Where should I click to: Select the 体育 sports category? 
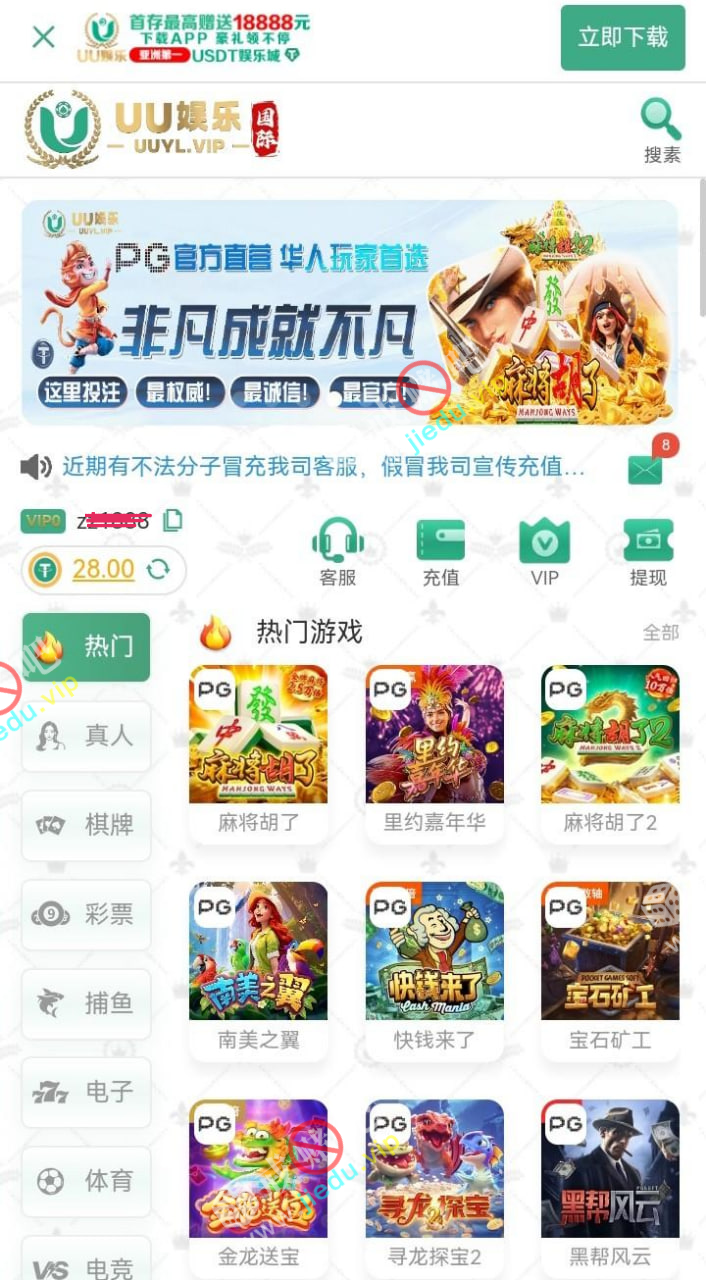click(87, 1181)
